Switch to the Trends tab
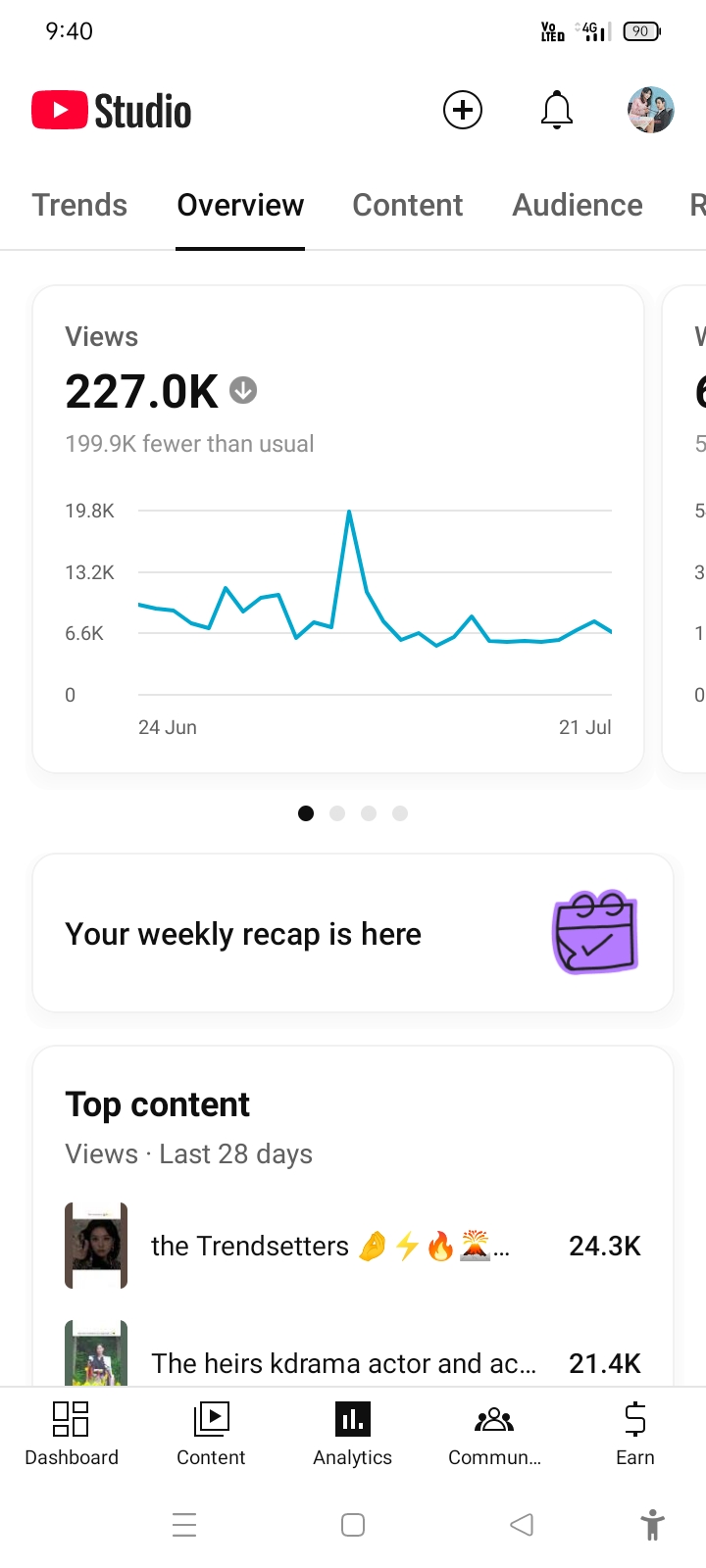This screenshot has width=706, height=1568. tap(79, 205)
